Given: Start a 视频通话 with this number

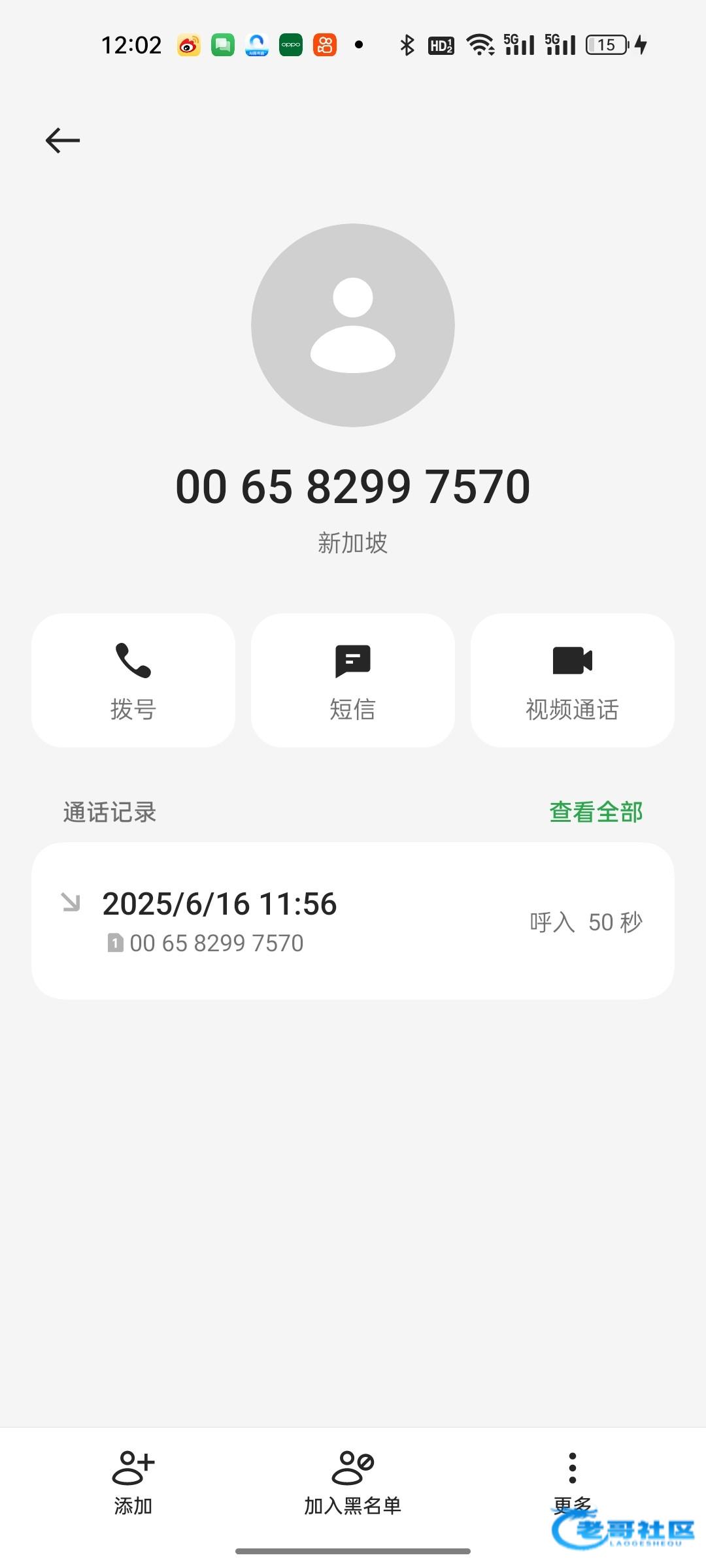Looking at the screenshot, I should tap(573, 680).
